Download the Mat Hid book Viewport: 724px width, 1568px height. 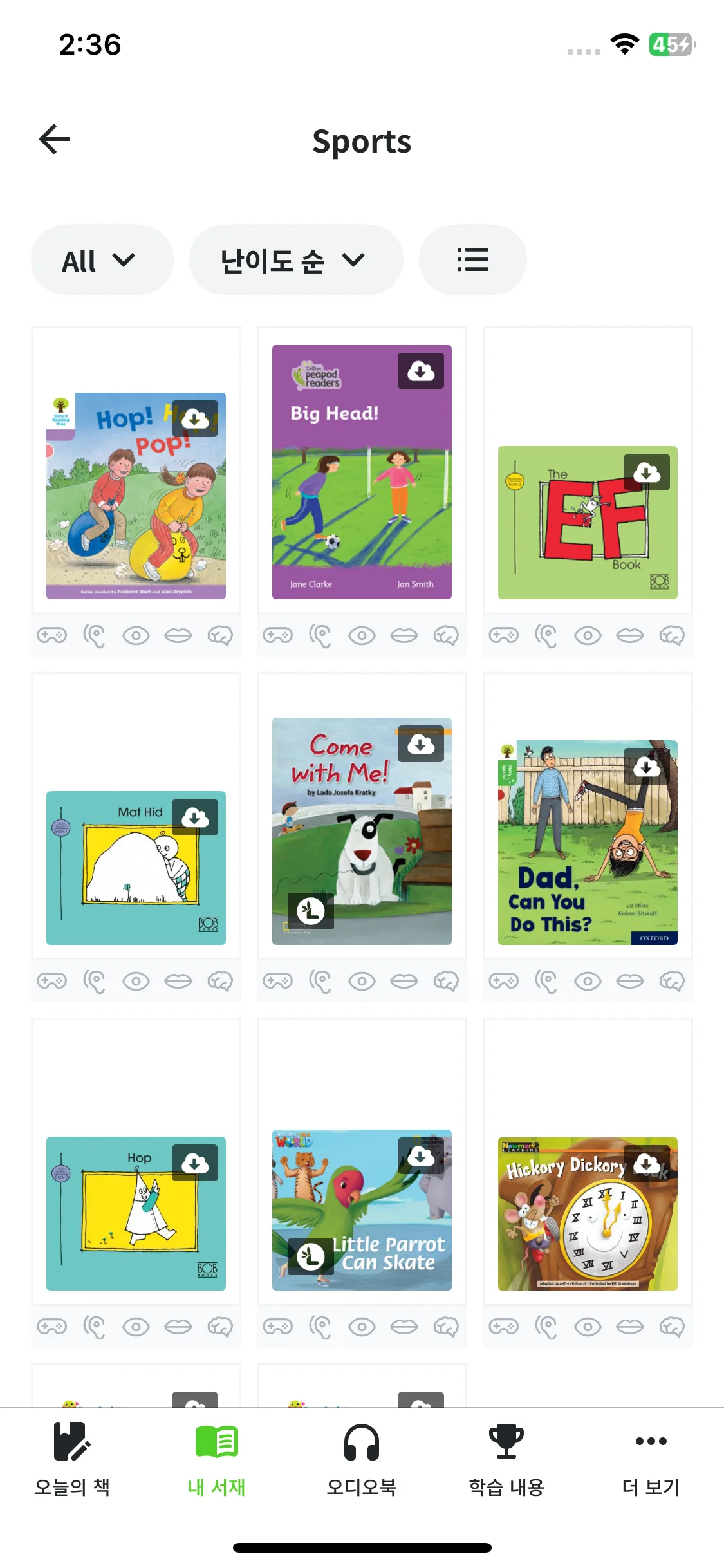click(x=194, y=817)
